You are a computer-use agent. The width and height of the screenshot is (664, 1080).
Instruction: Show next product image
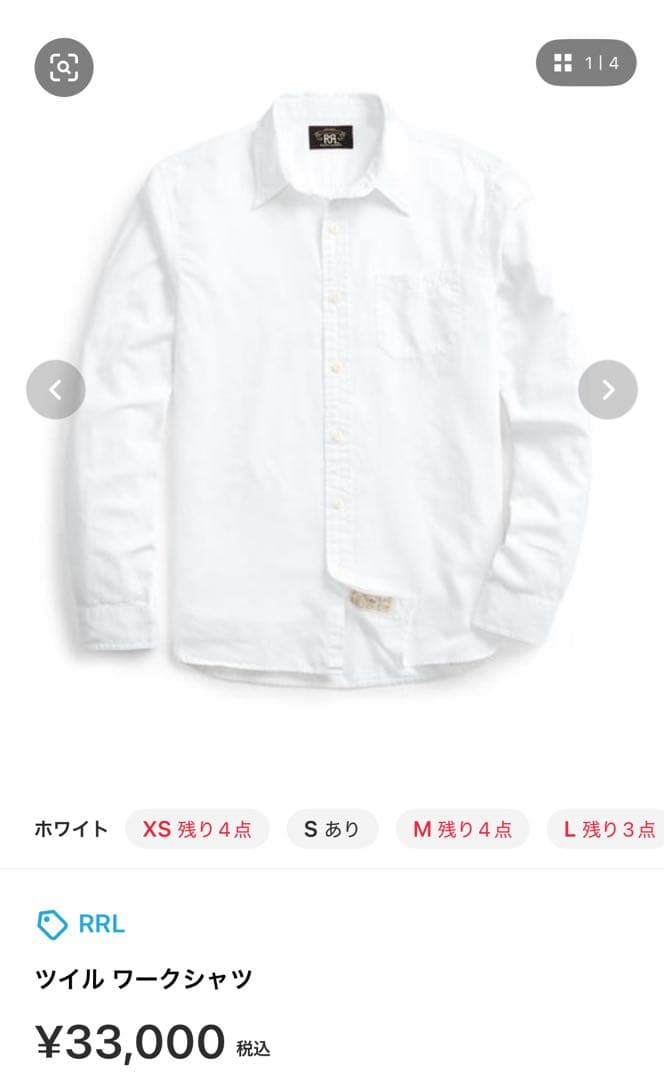(608, 389)
